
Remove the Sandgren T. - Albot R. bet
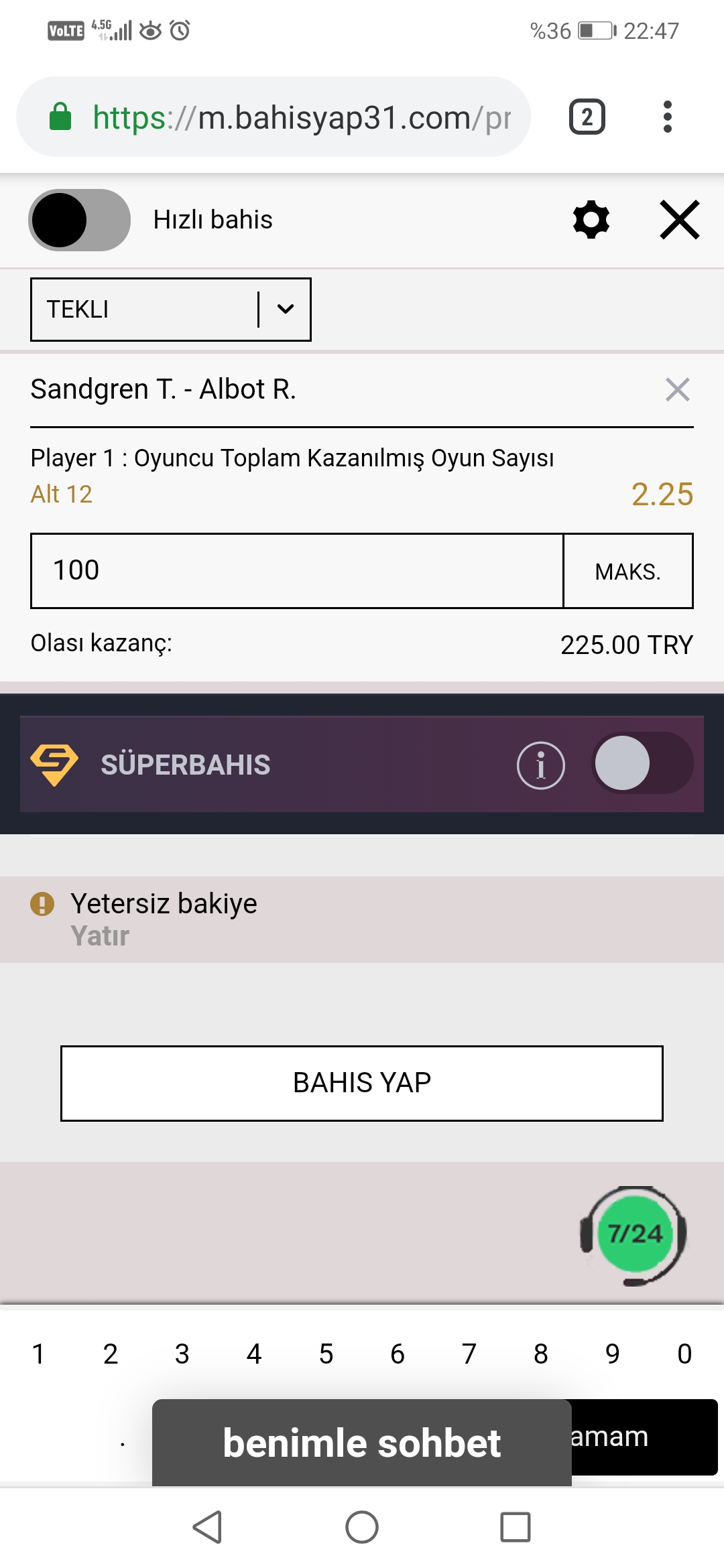pos(678,389)
